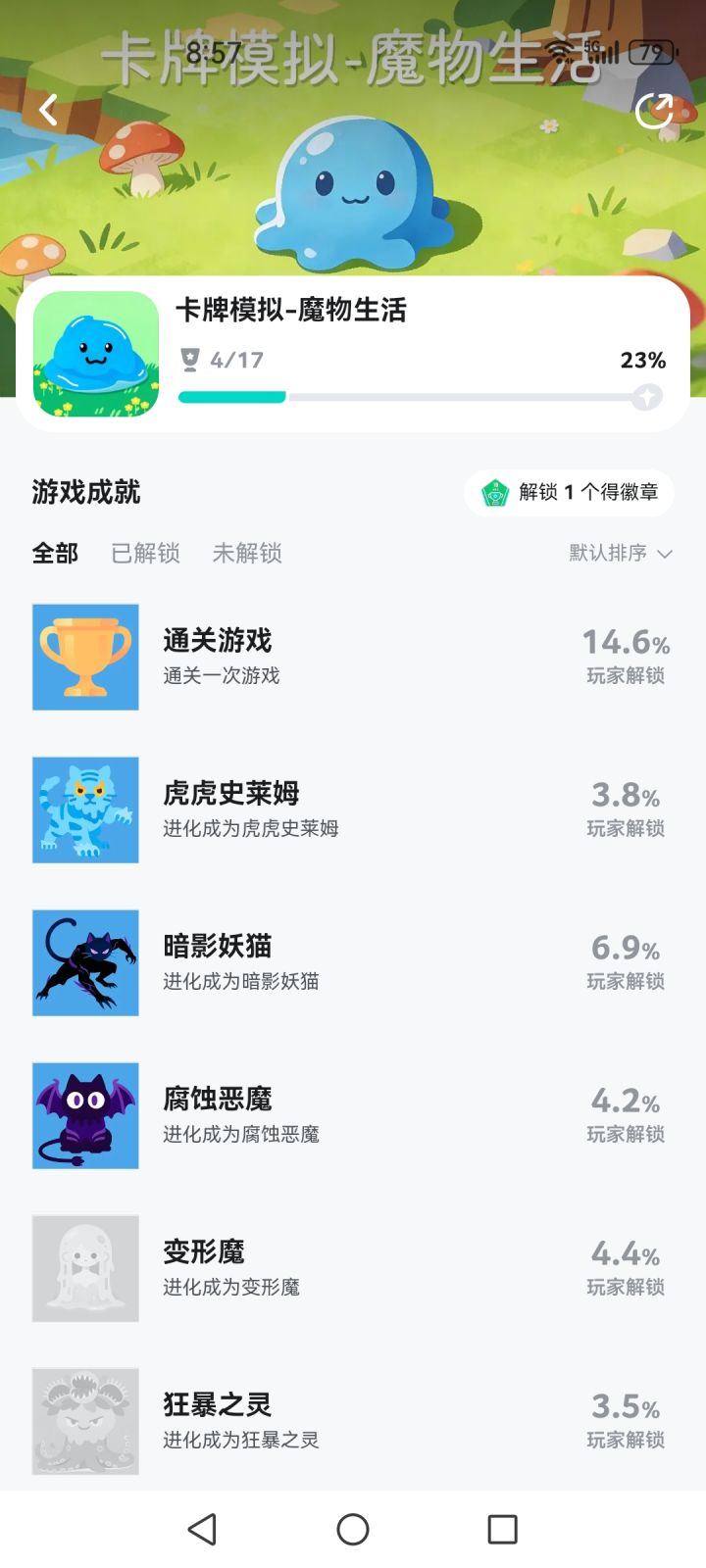Select the 全部 filter option
Viewport: 706px width, 1568px height.
point(54,554)
